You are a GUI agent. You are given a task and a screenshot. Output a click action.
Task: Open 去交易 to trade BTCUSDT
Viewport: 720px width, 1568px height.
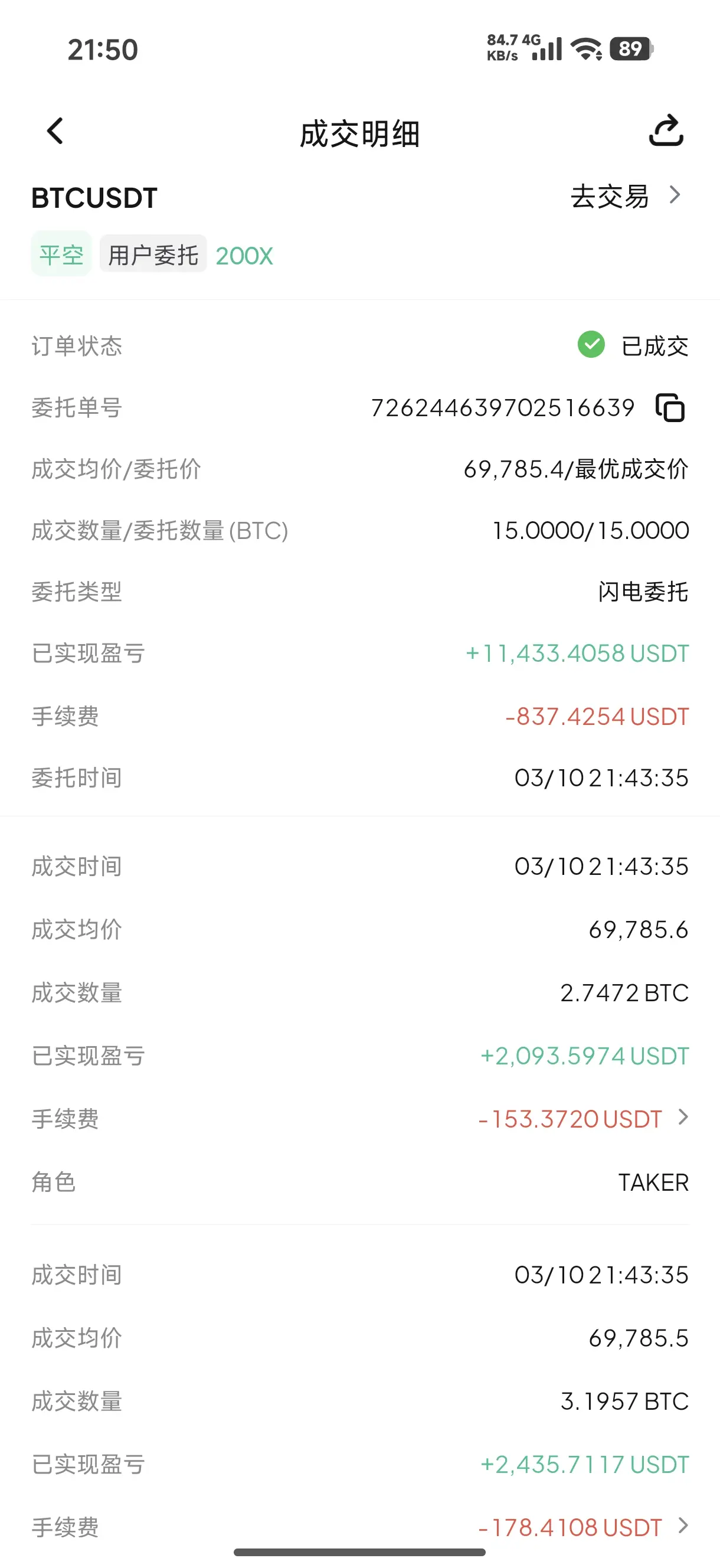(x=625, y=196)
